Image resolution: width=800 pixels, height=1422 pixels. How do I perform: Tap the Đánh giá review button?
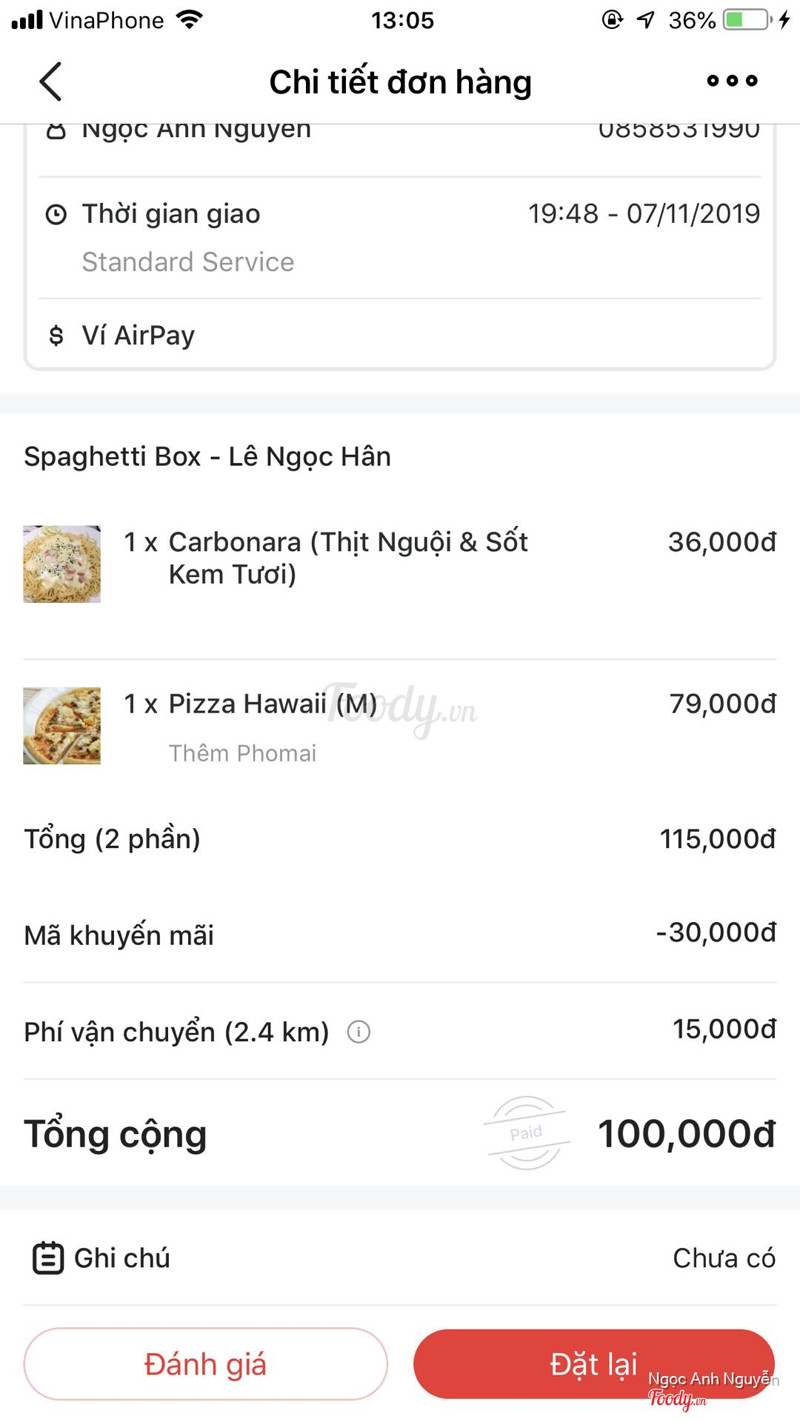205,1364
